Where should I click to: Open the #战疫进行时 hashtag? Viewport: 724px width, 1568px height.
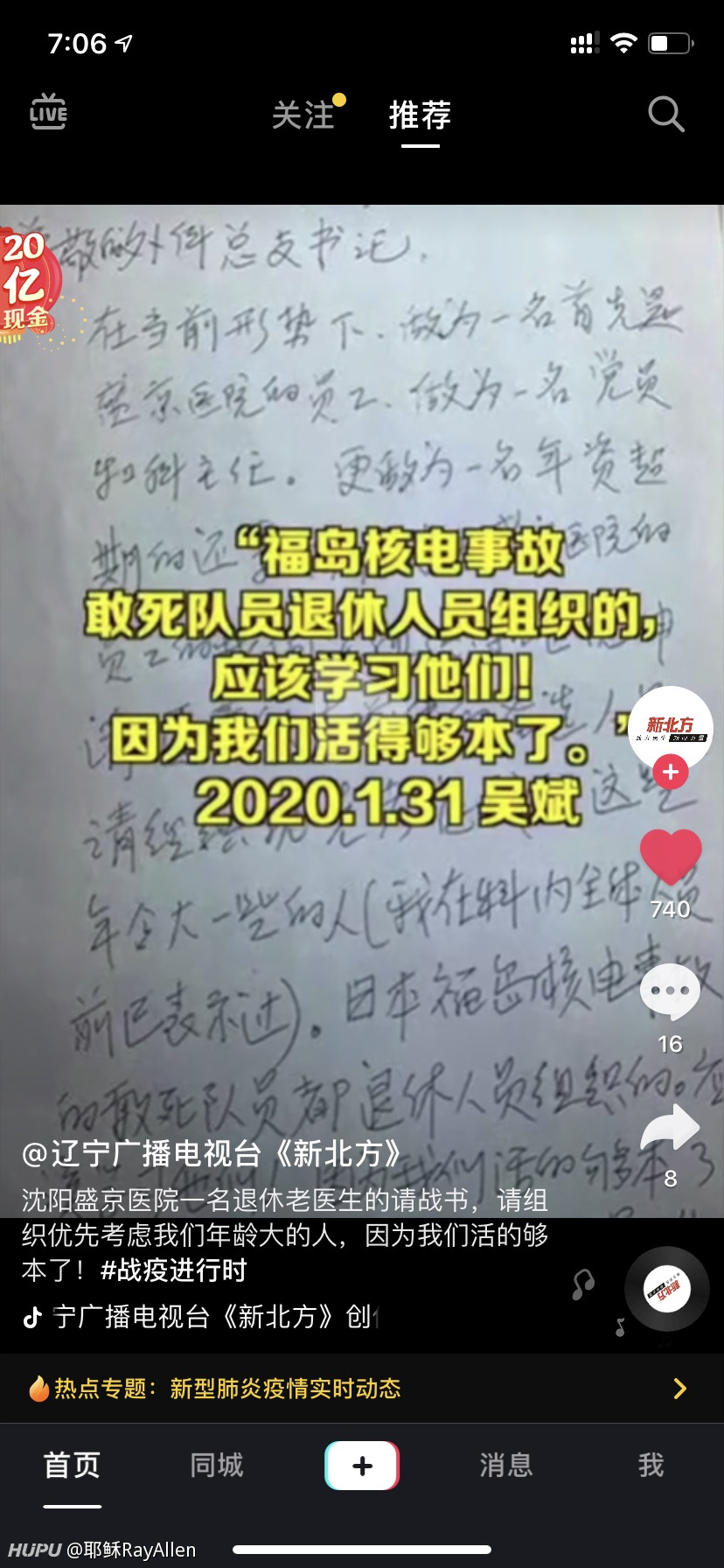(174, 1270)
